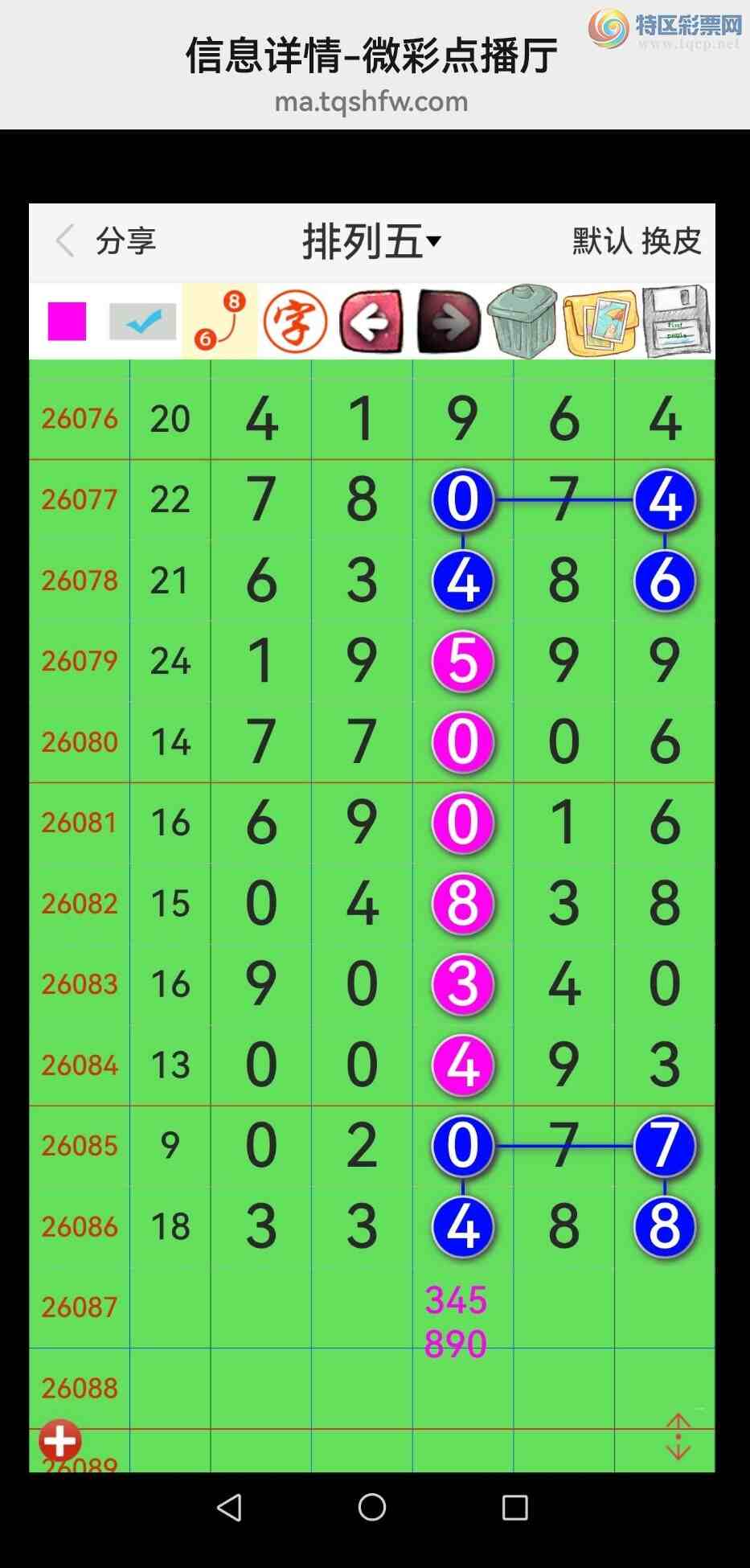Tap the 分享 share button

(x=125, y=241)
